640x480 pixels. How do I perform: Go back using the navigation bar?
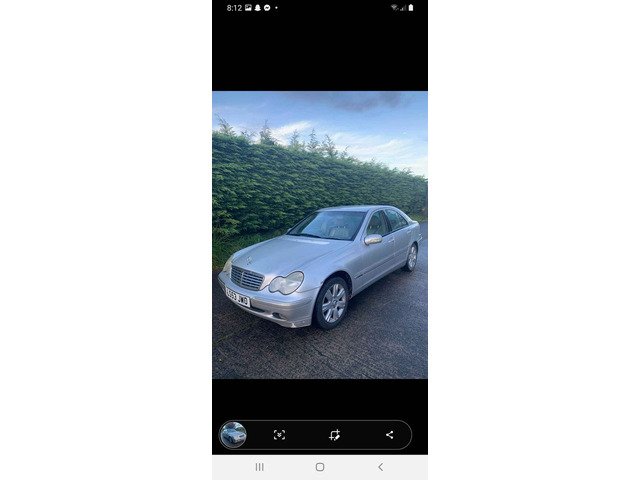(380, 467)
